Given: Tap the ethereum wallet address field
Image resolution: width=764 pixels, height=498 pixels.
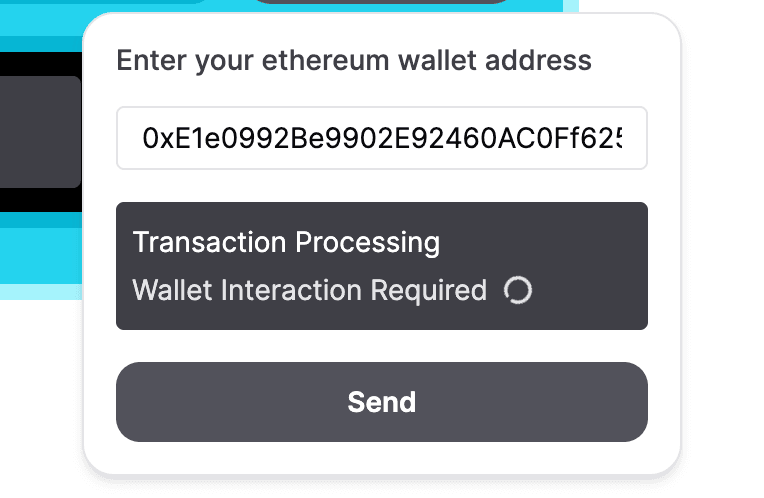Looking at the screenshot, I should pyautogui.click(x=381, y=138).
